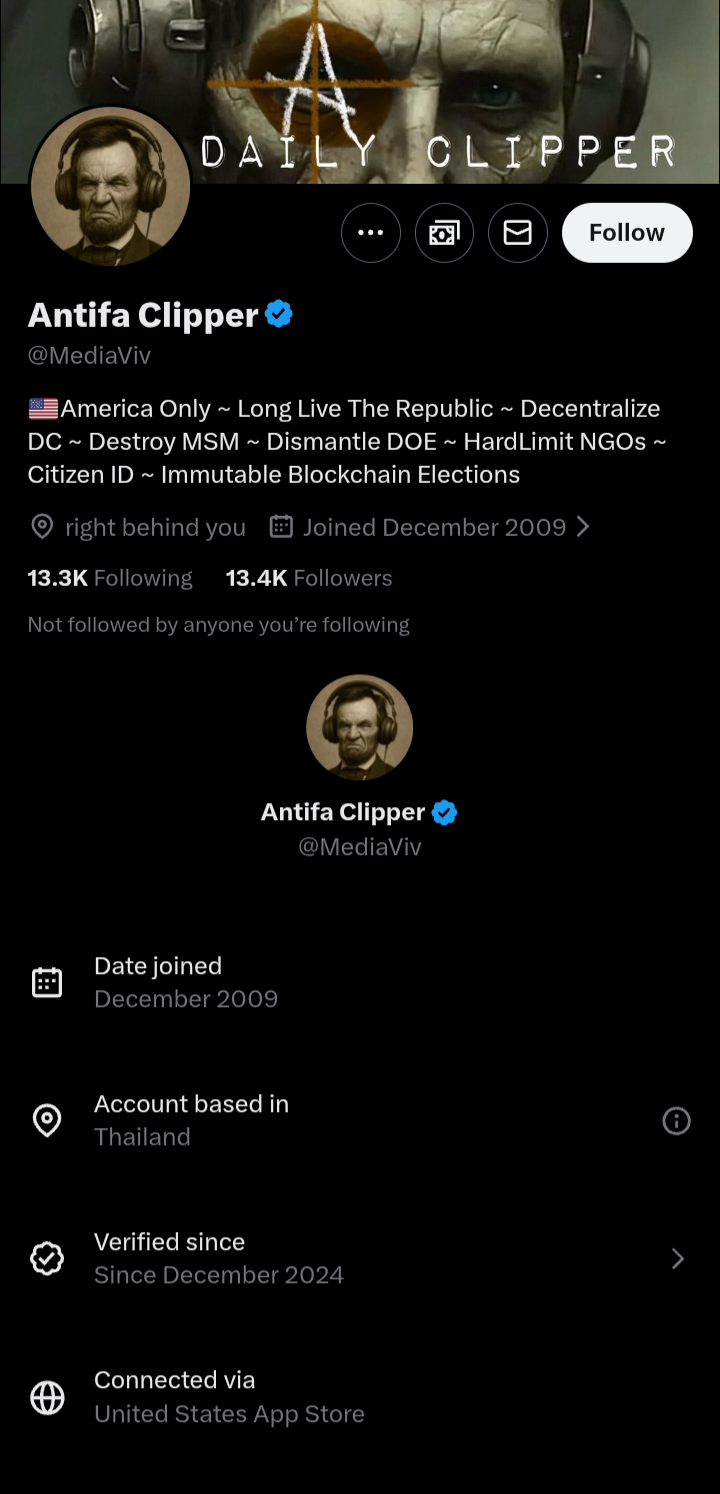View the 13.4K Followers list
Image resolution: width=720 pixels, height=1494 pixels.
tap(309, 578)
